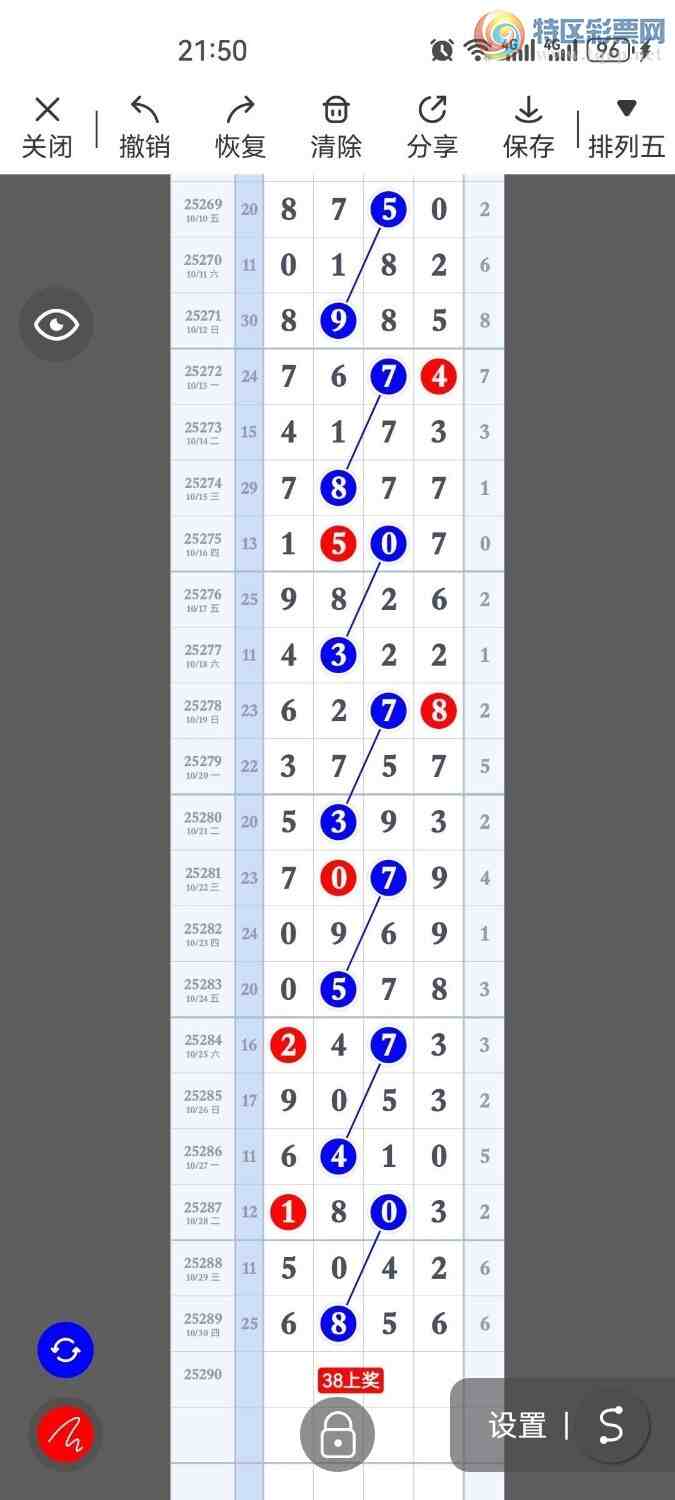675x1500 pixels.
Task: Open the 排列五 lottery dropdown
Action: [626, 128]
